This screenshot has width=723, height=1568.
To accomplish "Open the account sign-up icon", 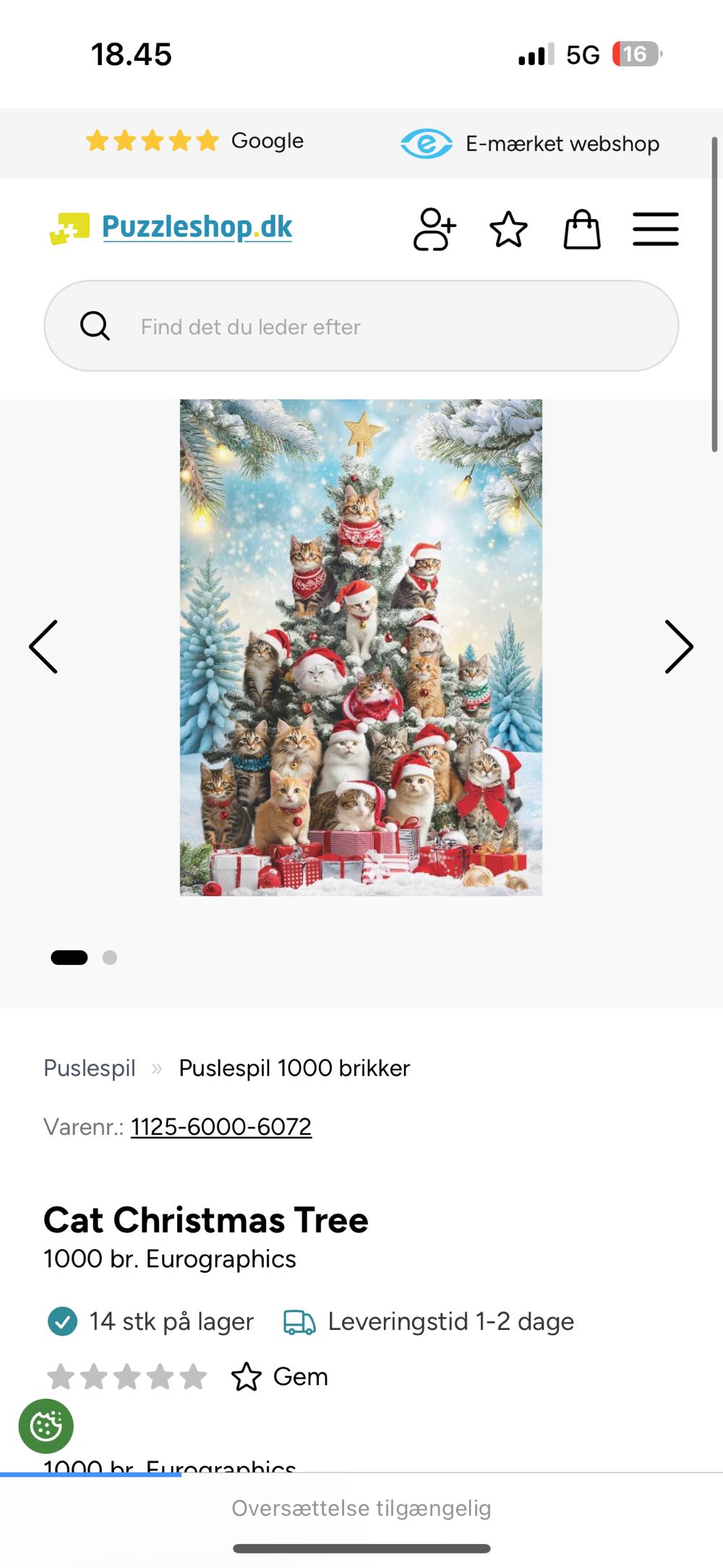I will [435, 229].
